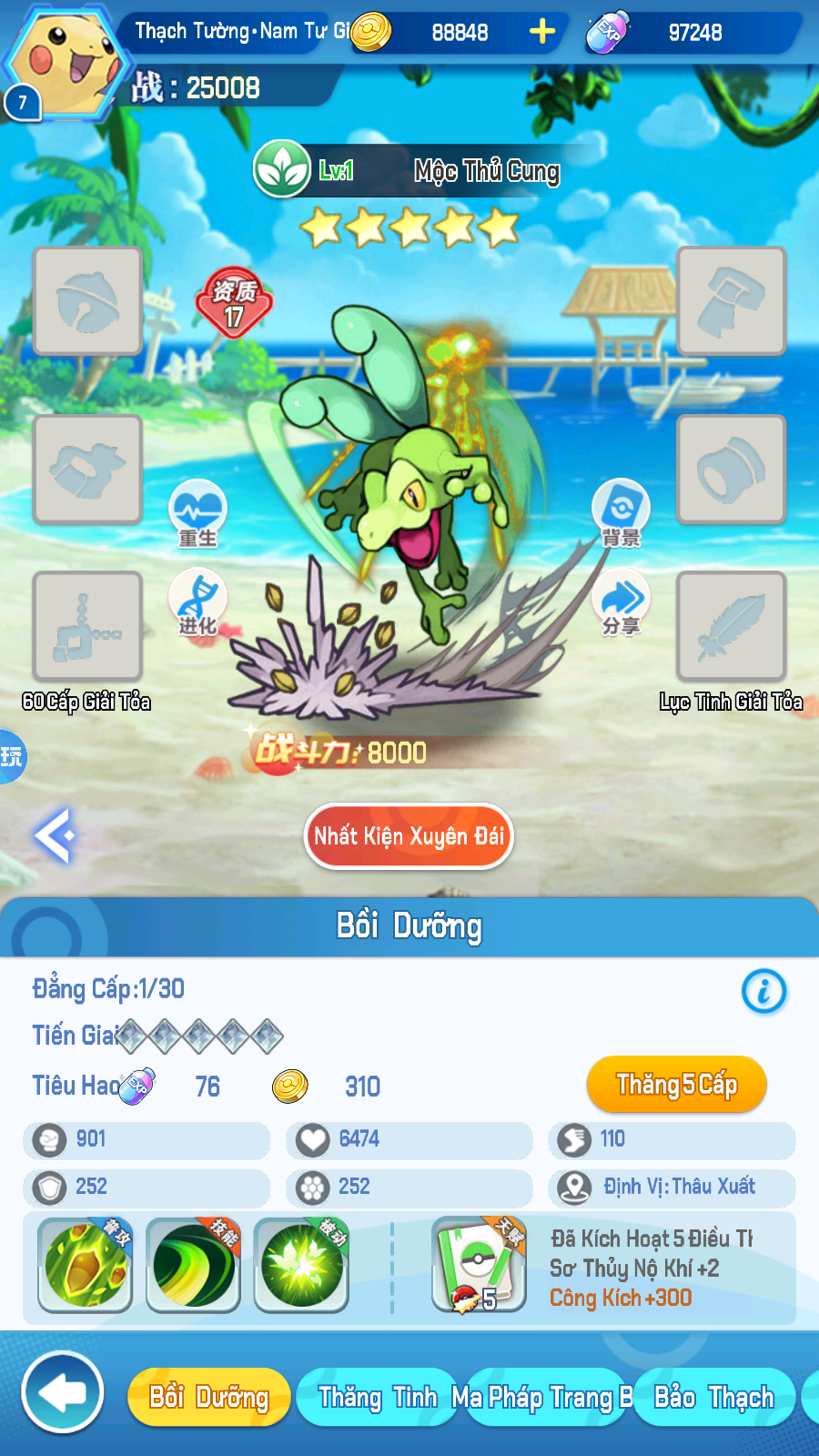Switch to the Bảo Thạch tab

click(715, 1397)
